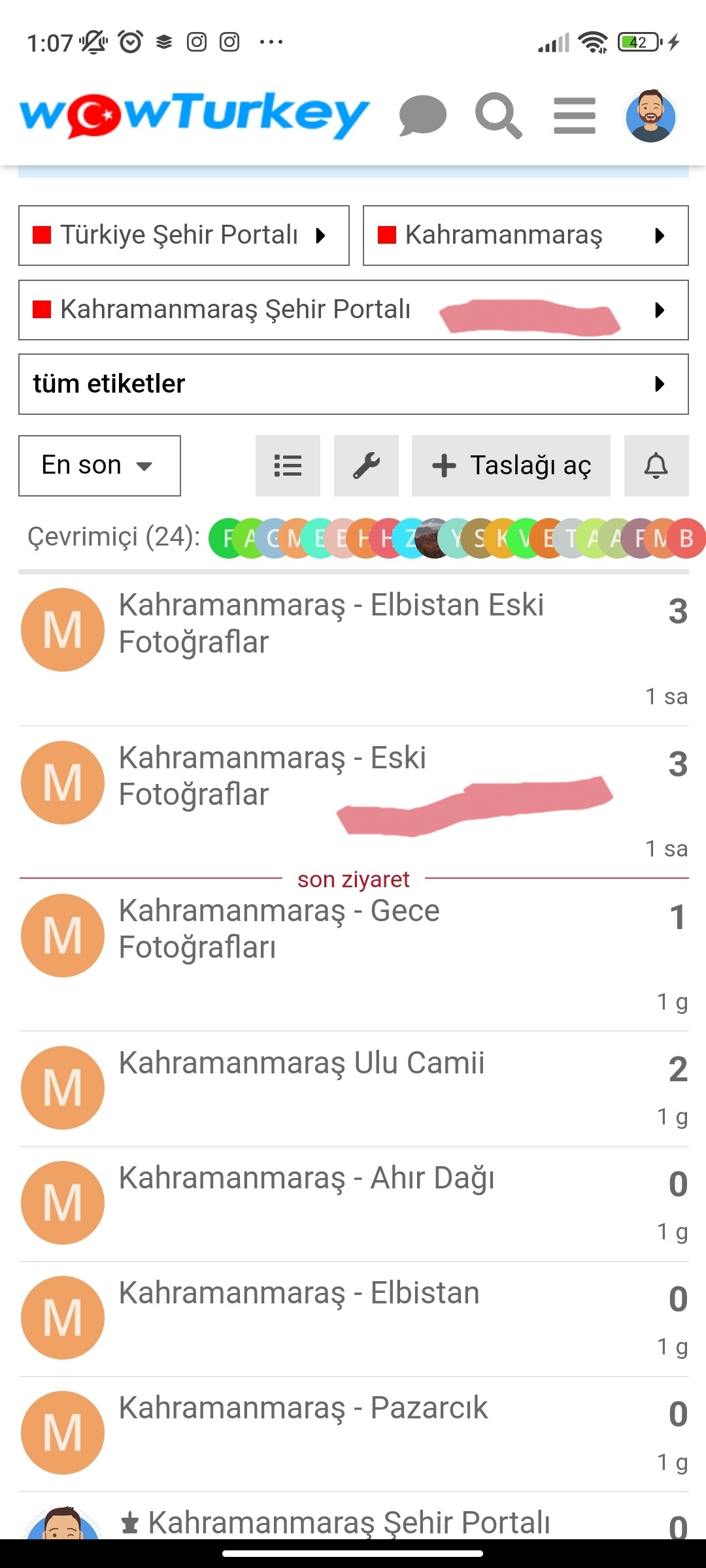Open the notification bell for this category
Image resolution: width=706 pixels, height=1568 pixels.
point(656,466)
